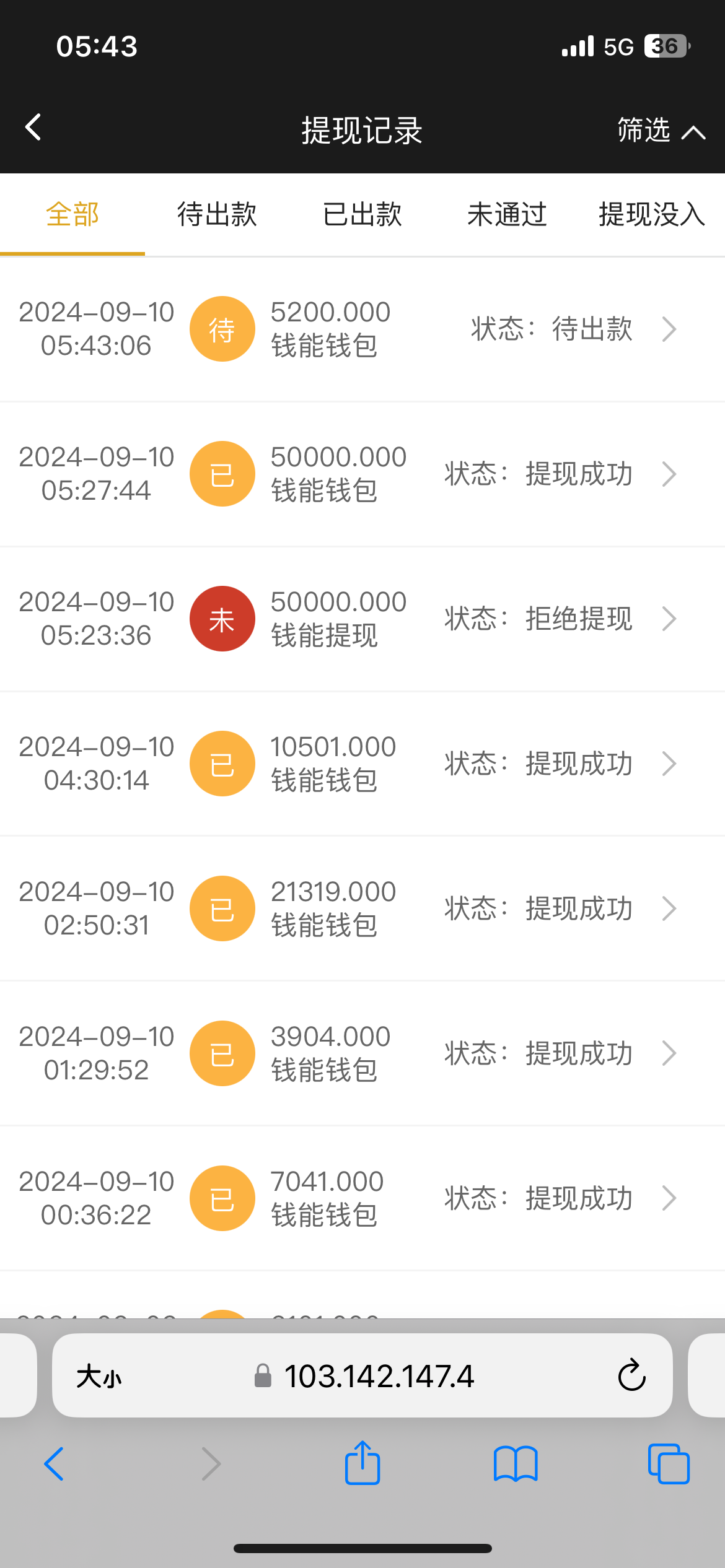Switch to the 全部 tab
Image resolution: width=725 pixels, height=1568 pixels.
(x=72, y=215)
